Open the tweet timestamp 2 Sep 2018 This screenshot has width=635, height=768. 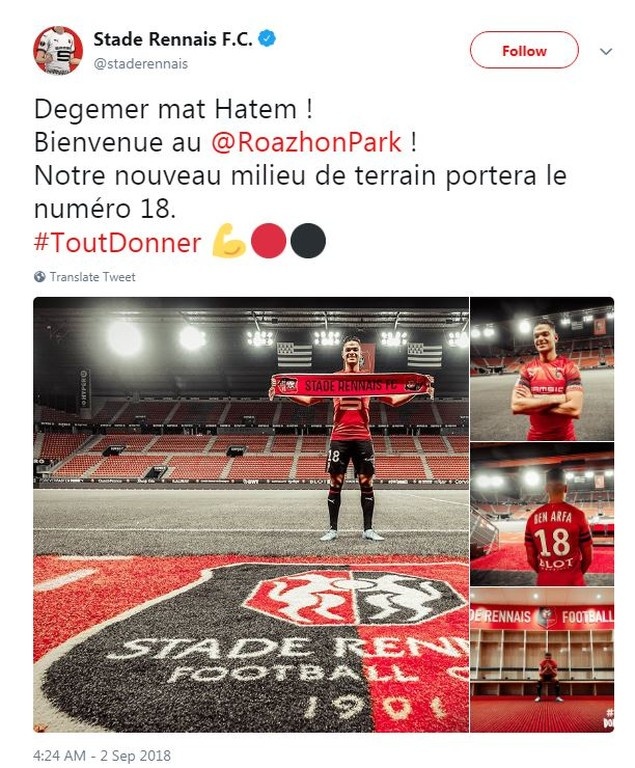pyautogui.click(x=102, y=755)
